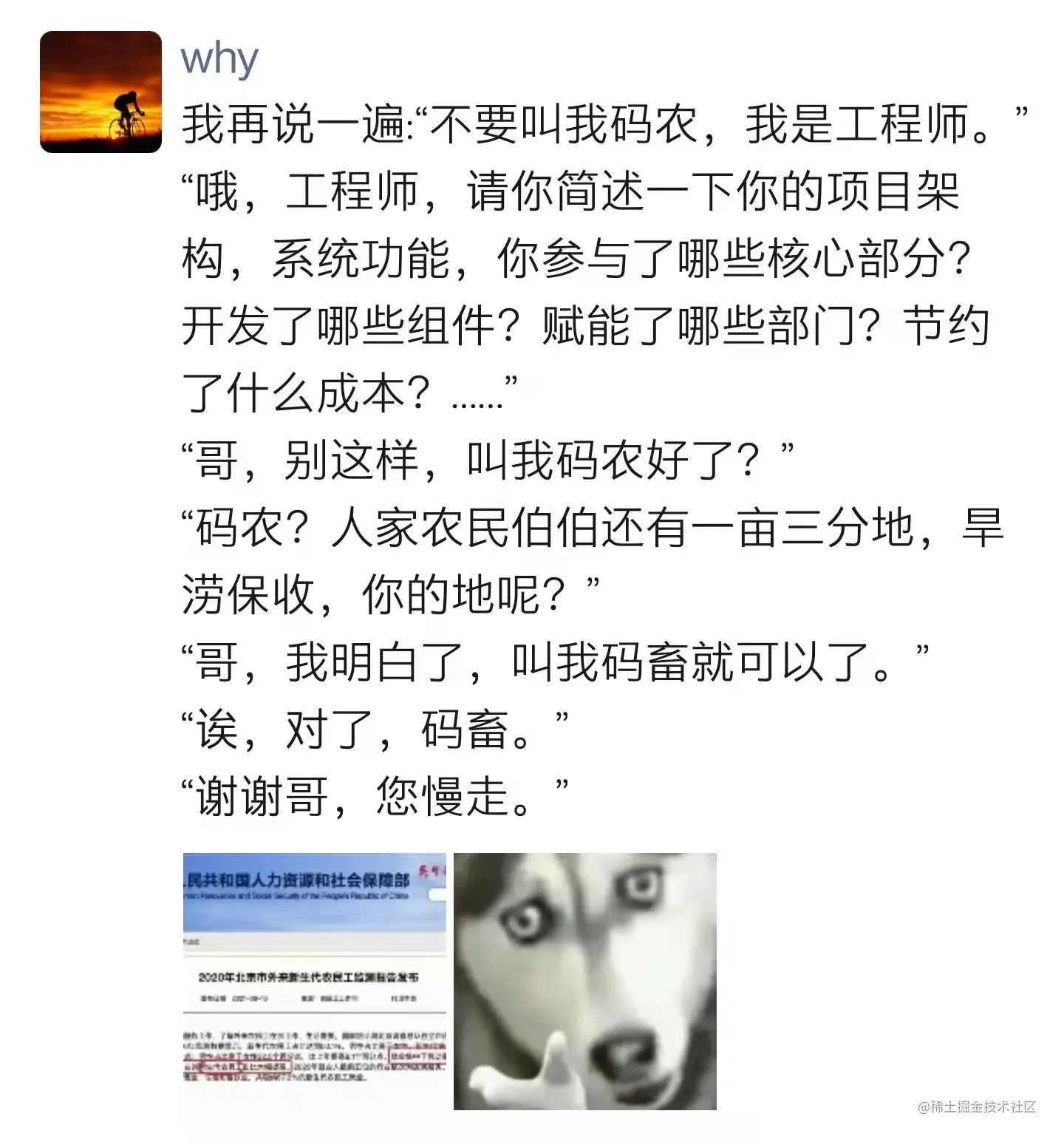Open the husky dog meme picture
The width and height of the screenshot is (1064, 1142).
[584, 981]
